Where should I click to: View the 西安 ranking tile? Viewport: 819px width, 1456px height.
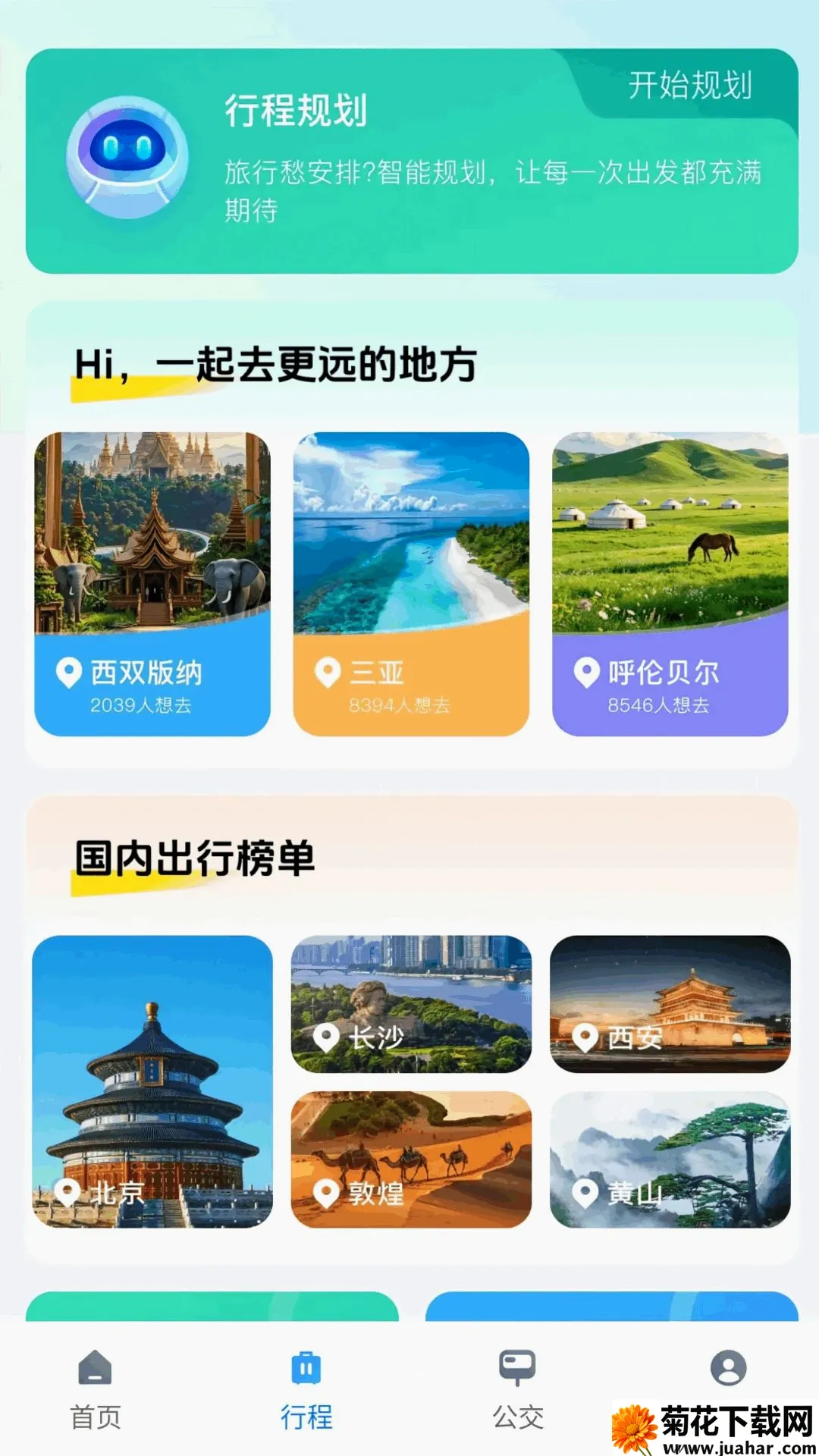670,1004
